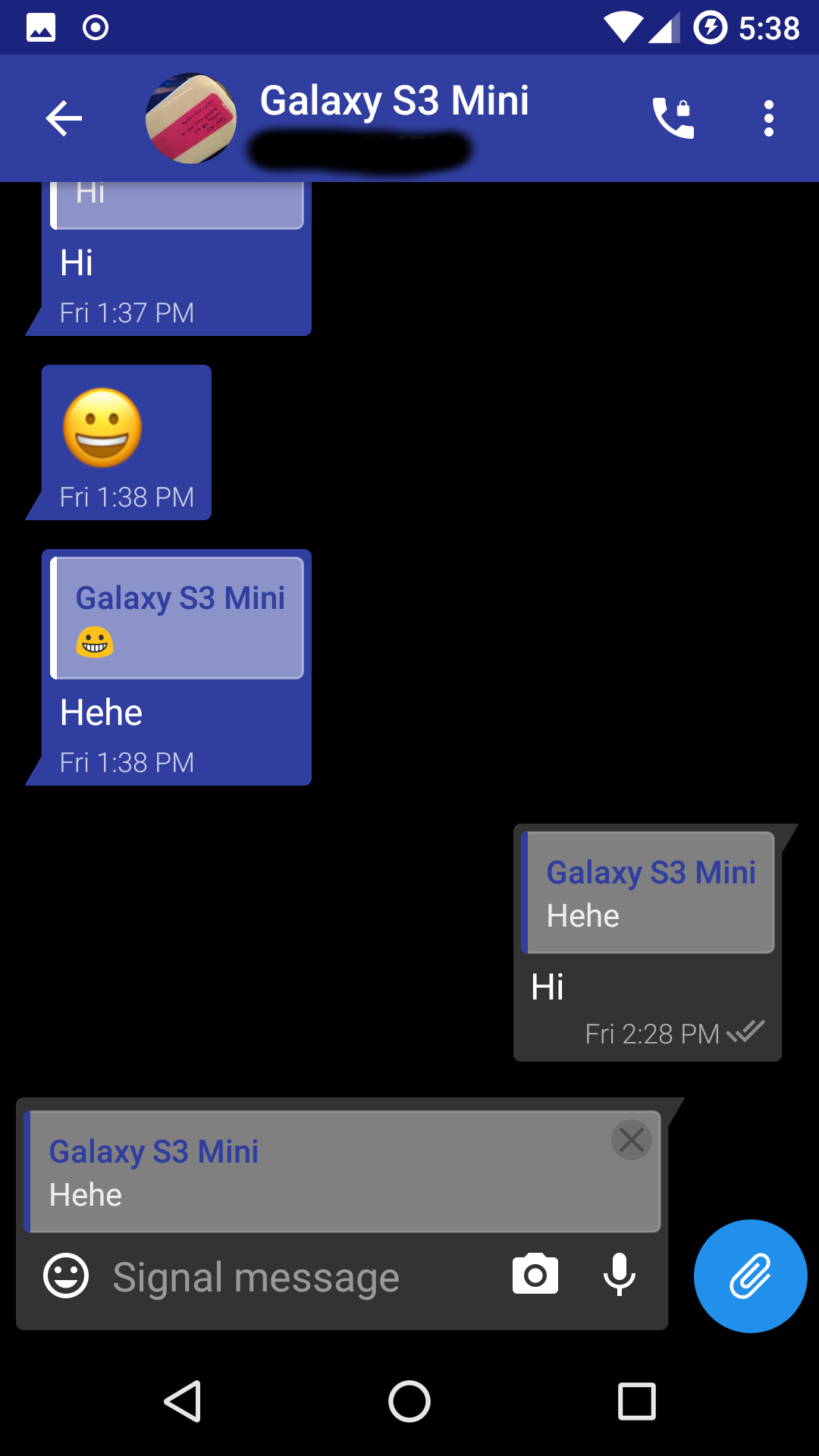Tap the quoted Hehe in sent message
The width and height of the screenshot is (819, 1456).
649,893
